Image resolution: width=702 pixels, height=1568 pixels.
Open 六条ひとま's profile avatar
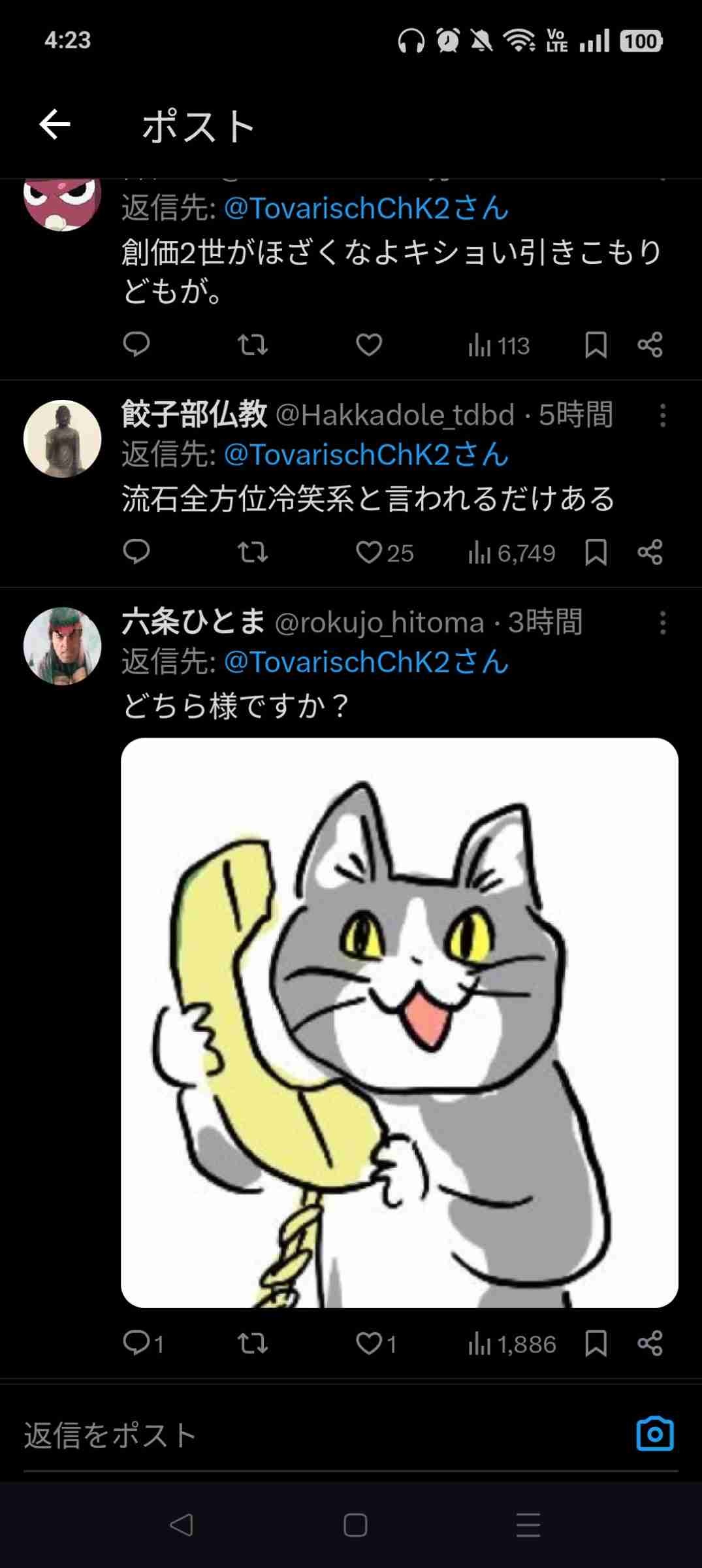pos(62,646)
